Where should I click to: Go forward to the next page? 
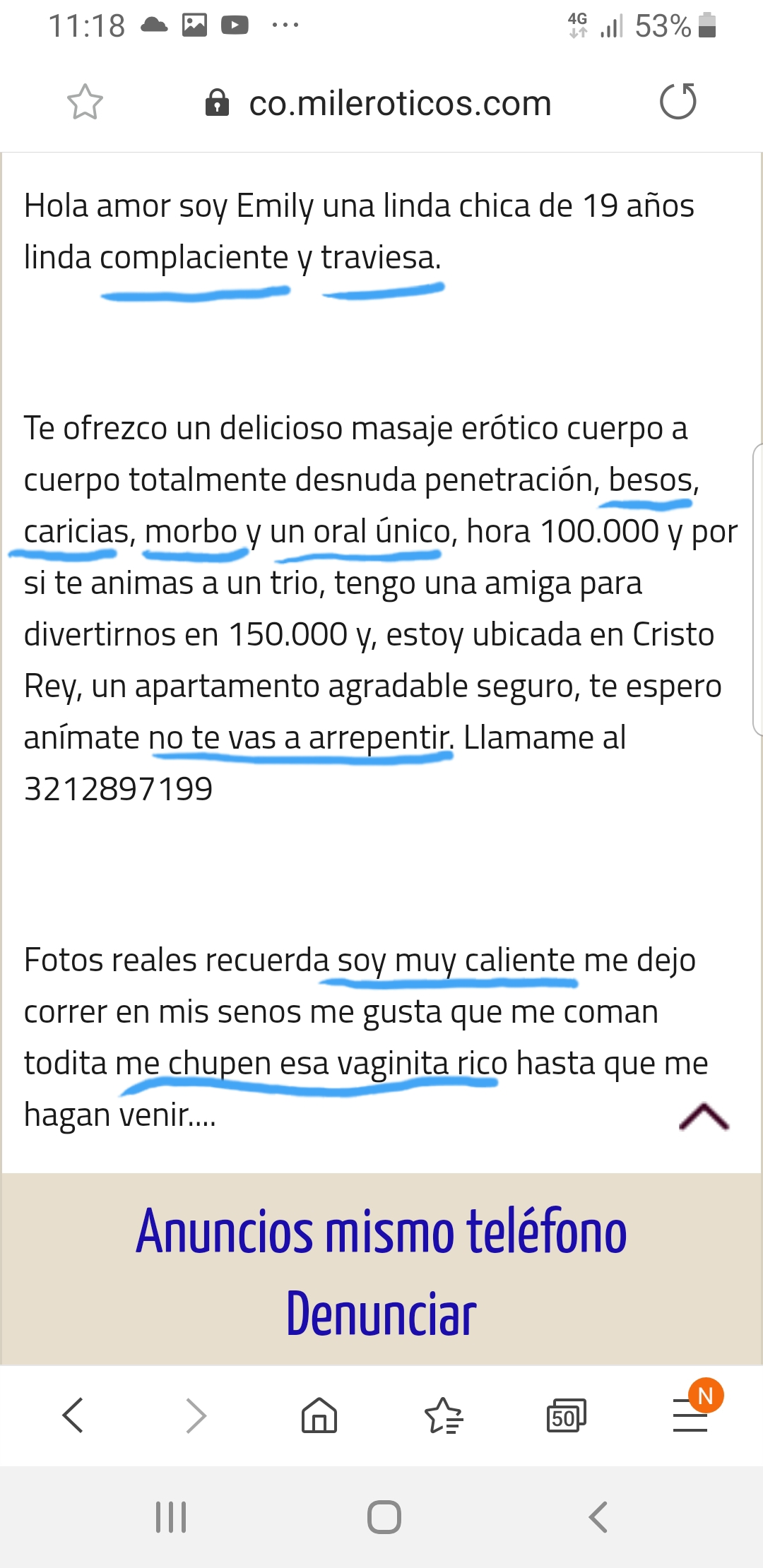click(x=196, y=1415)
